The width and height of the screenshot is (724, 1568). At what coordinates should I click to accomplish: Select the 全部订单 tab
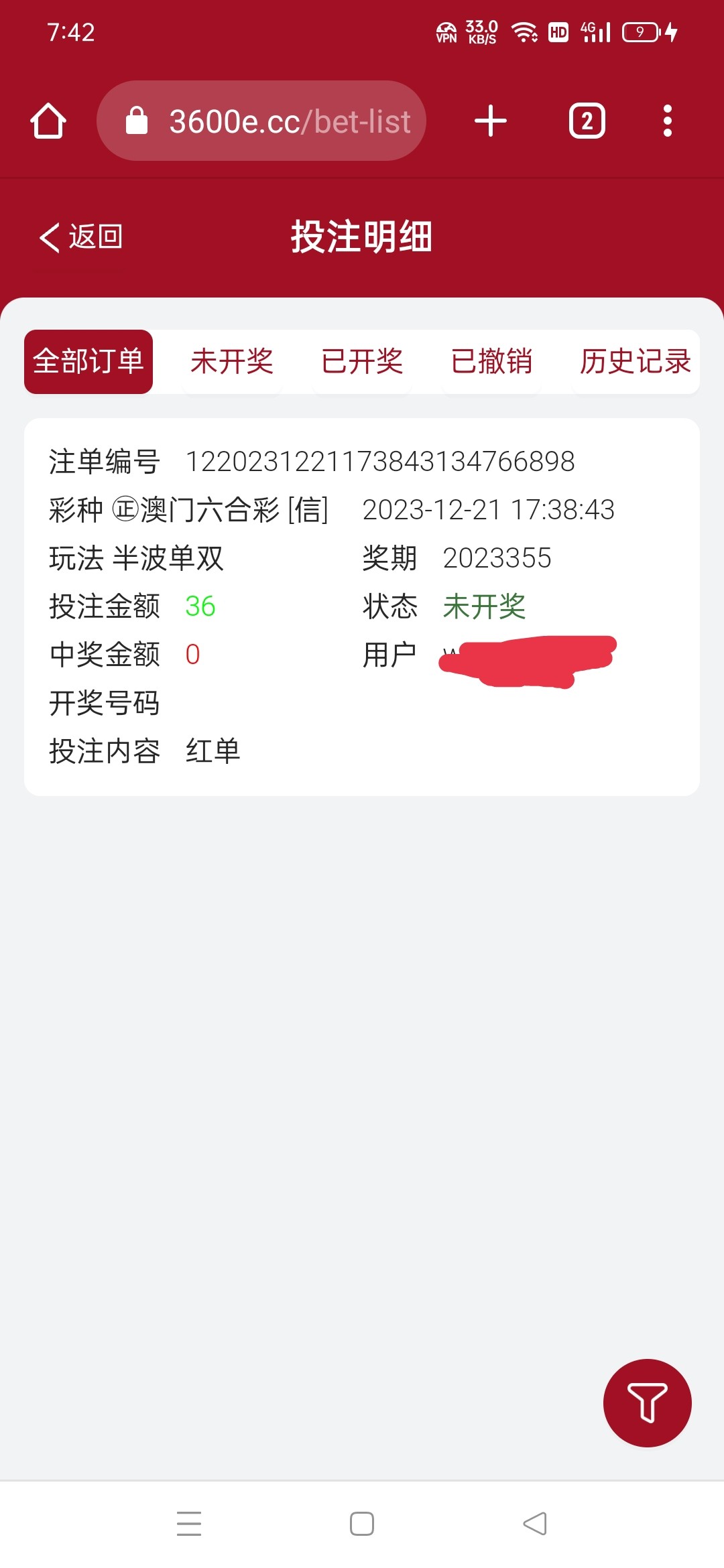(88, 362)
